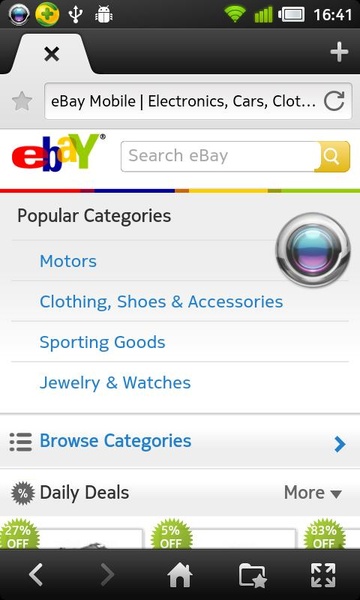Bookmark this page with the star icon
The height and width of the screenshot is (600, 360).
click(22, 102)
